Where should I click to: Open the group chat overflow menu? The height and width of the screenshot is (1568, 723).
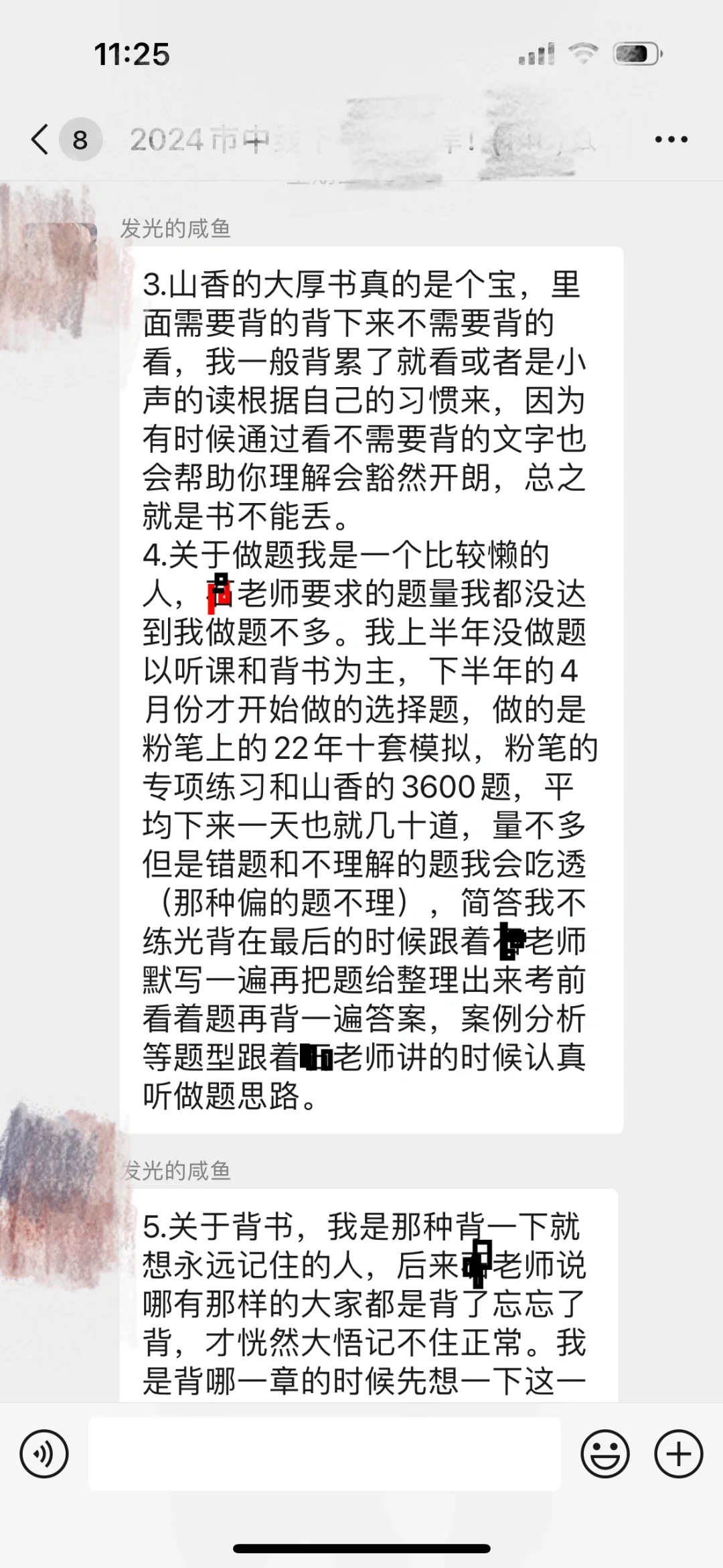coord(671,140)
